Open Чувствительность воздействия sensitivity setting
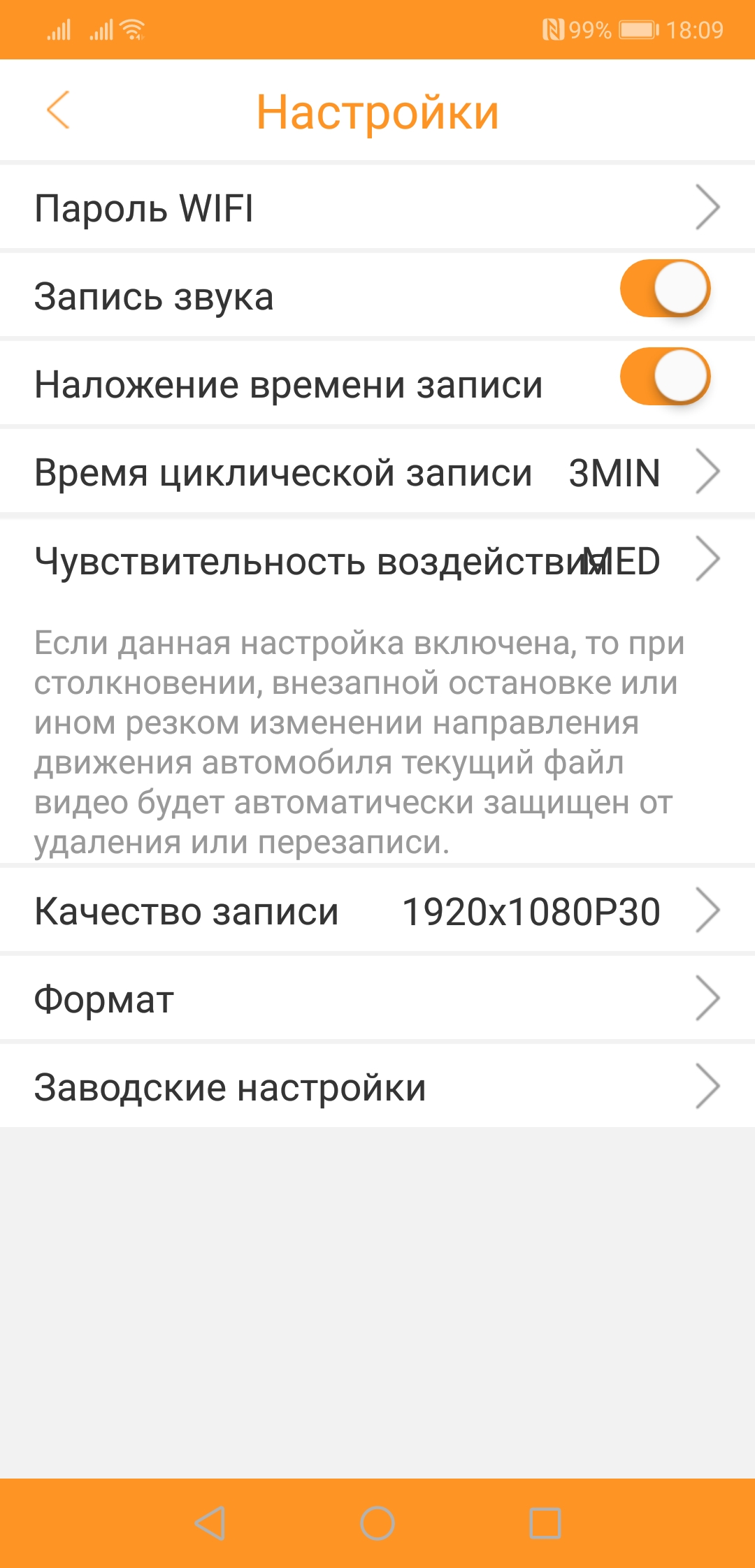This screenshot has height=1568, width=755. click(377, 560)
